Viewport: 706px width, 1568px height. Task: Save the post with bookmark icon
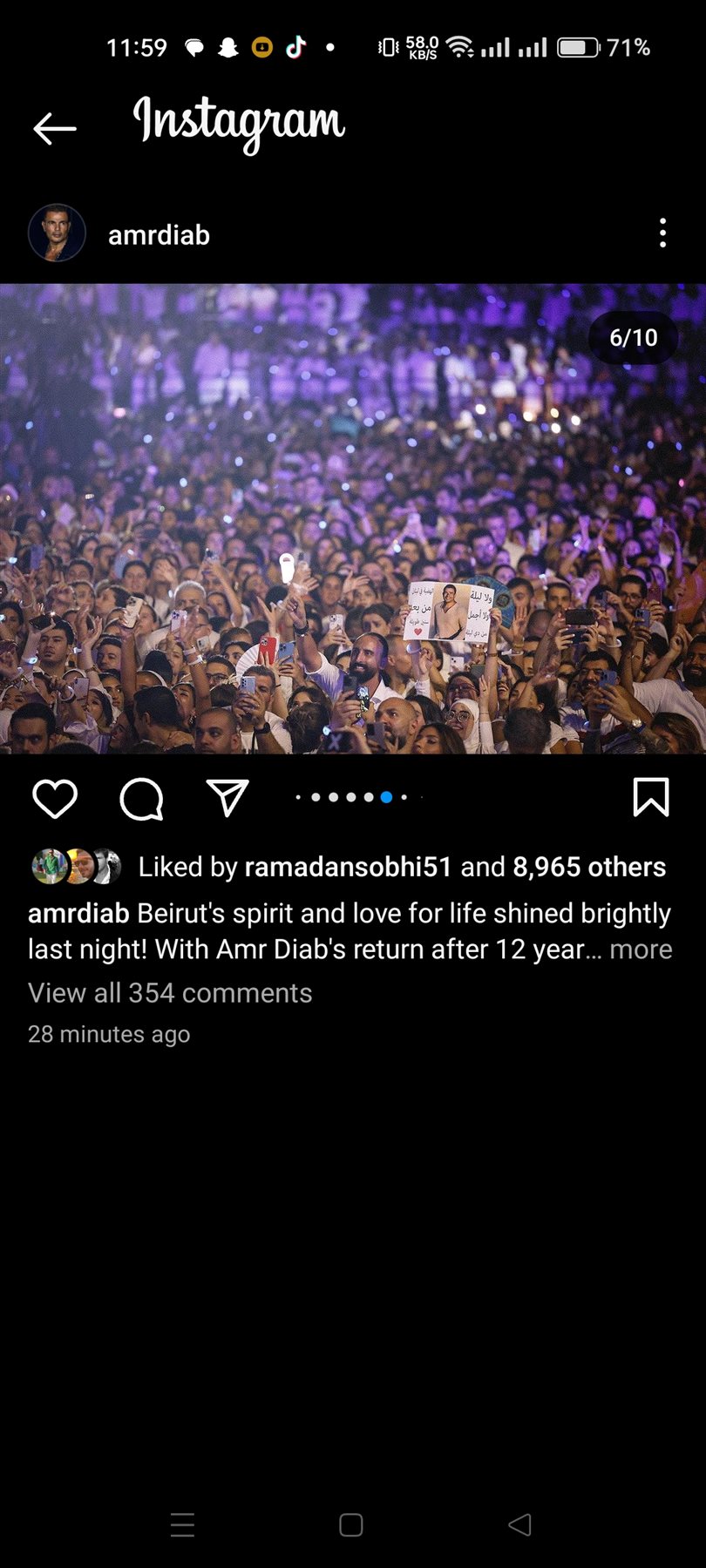(650, 797)
